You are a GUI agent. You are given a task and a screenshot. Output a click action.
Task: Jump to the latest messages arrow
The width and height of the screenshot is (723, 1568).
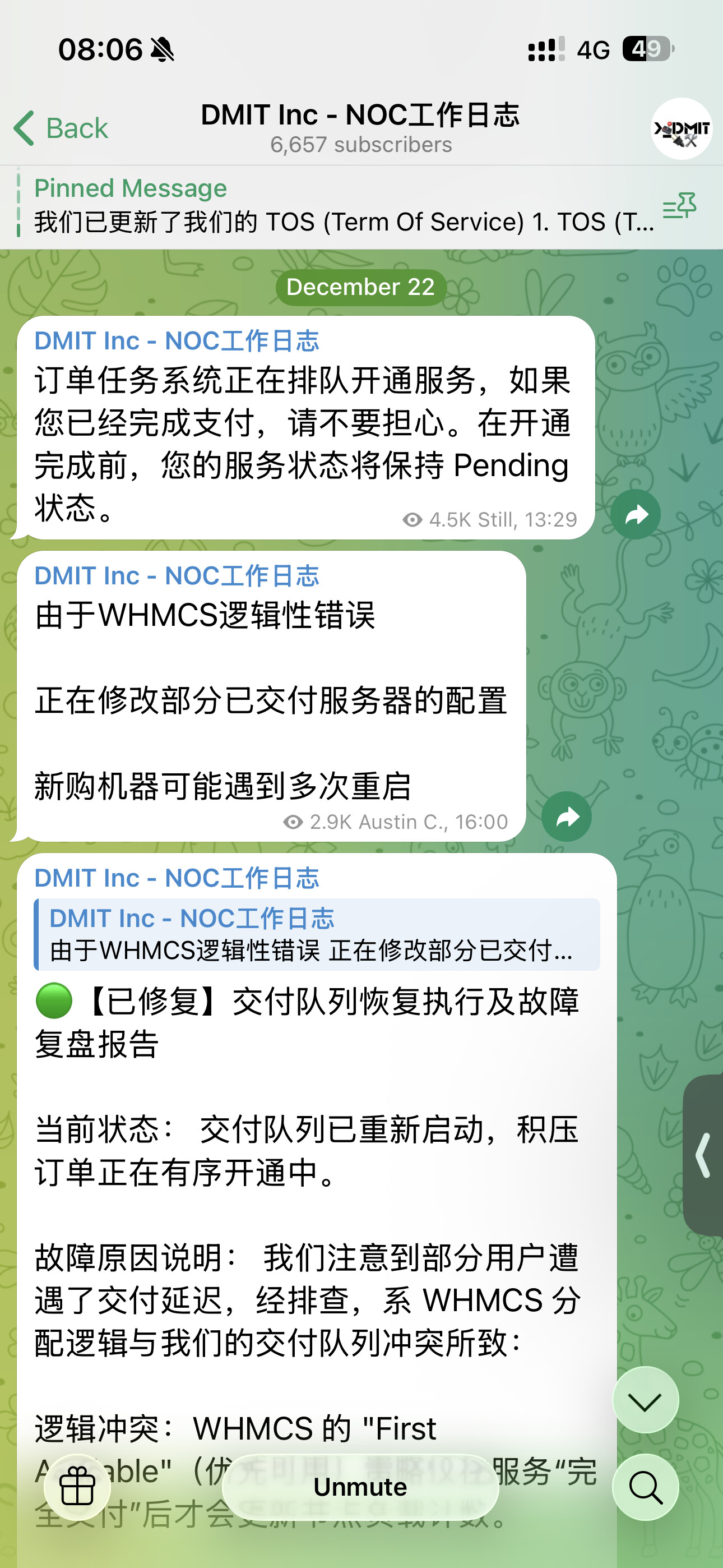pyautogui.click(x=645, y=1400)
